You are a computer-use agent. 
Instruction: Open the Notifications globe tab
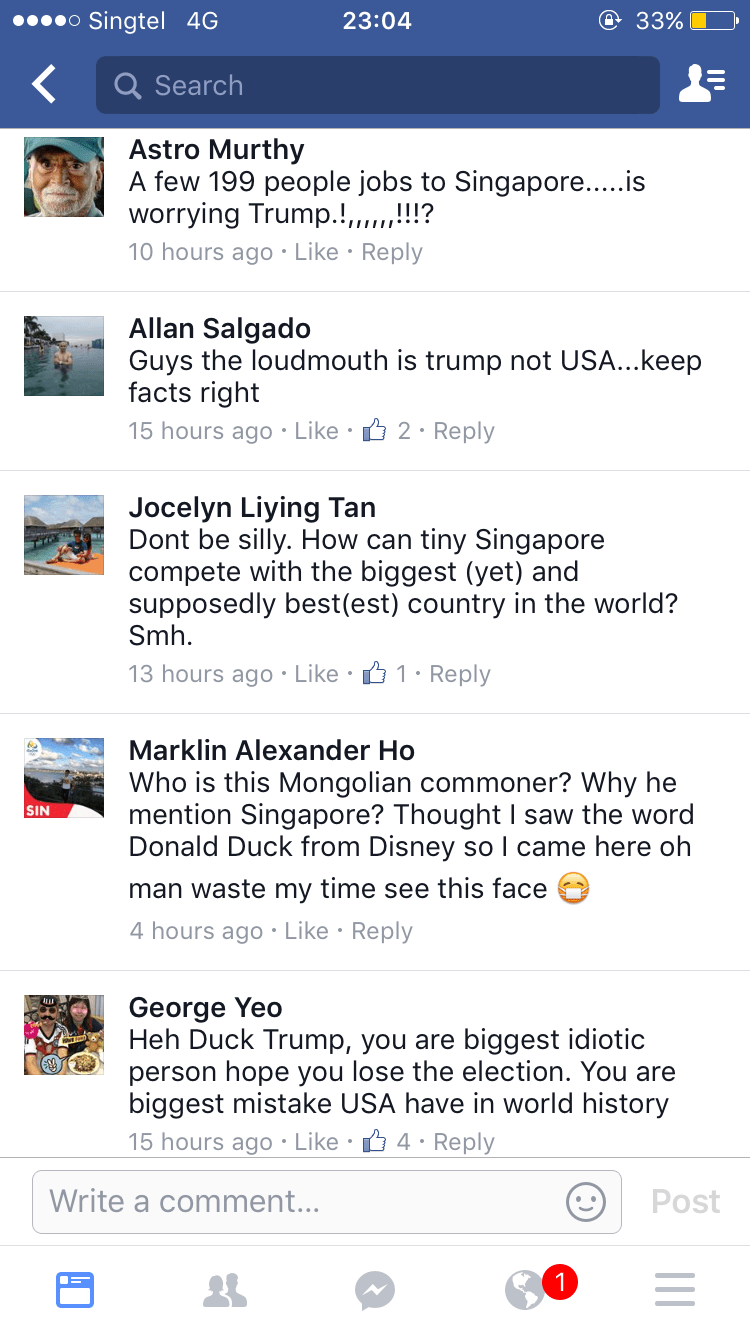click(x=526, y=1290)
